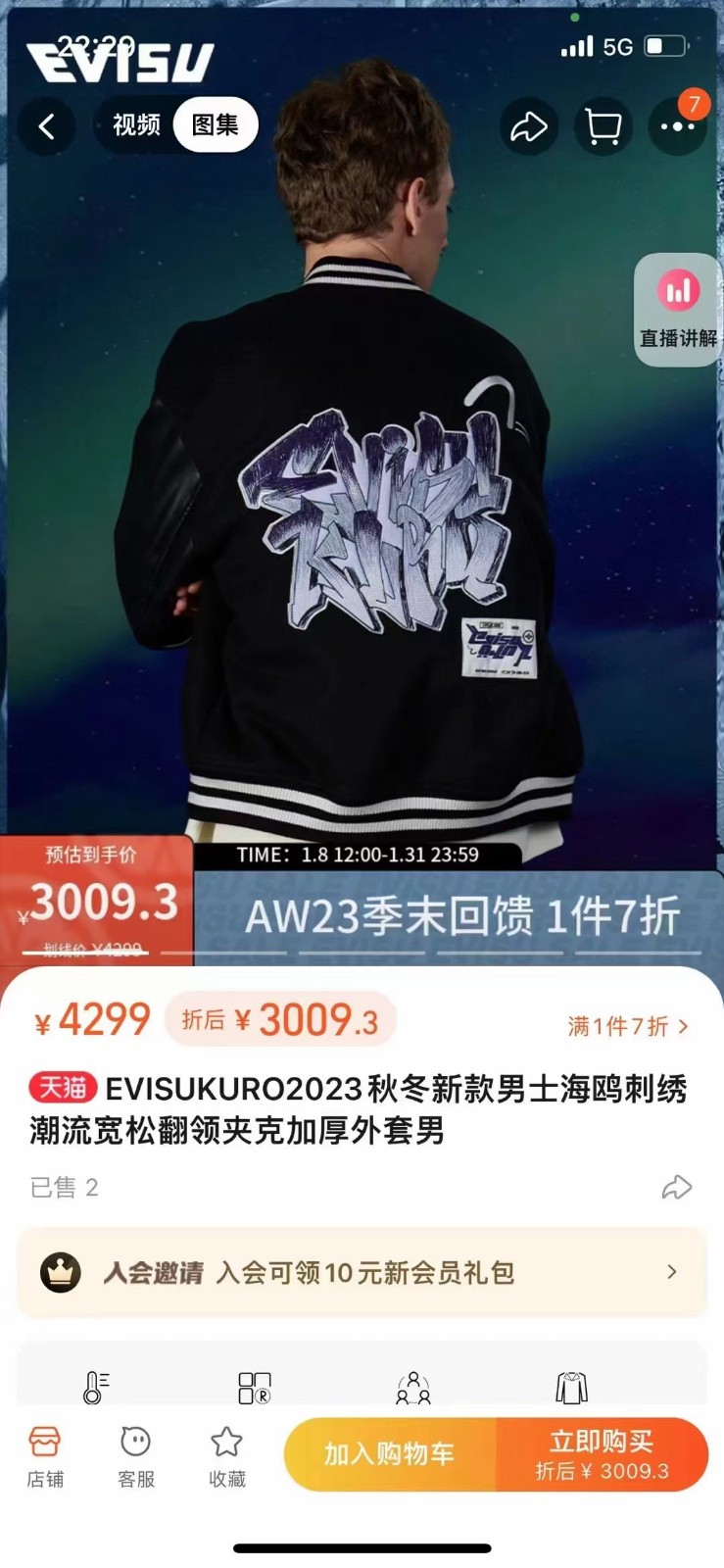Contact 客服 customer service
Screen dimensions: 724x1568
point(136,1456)
